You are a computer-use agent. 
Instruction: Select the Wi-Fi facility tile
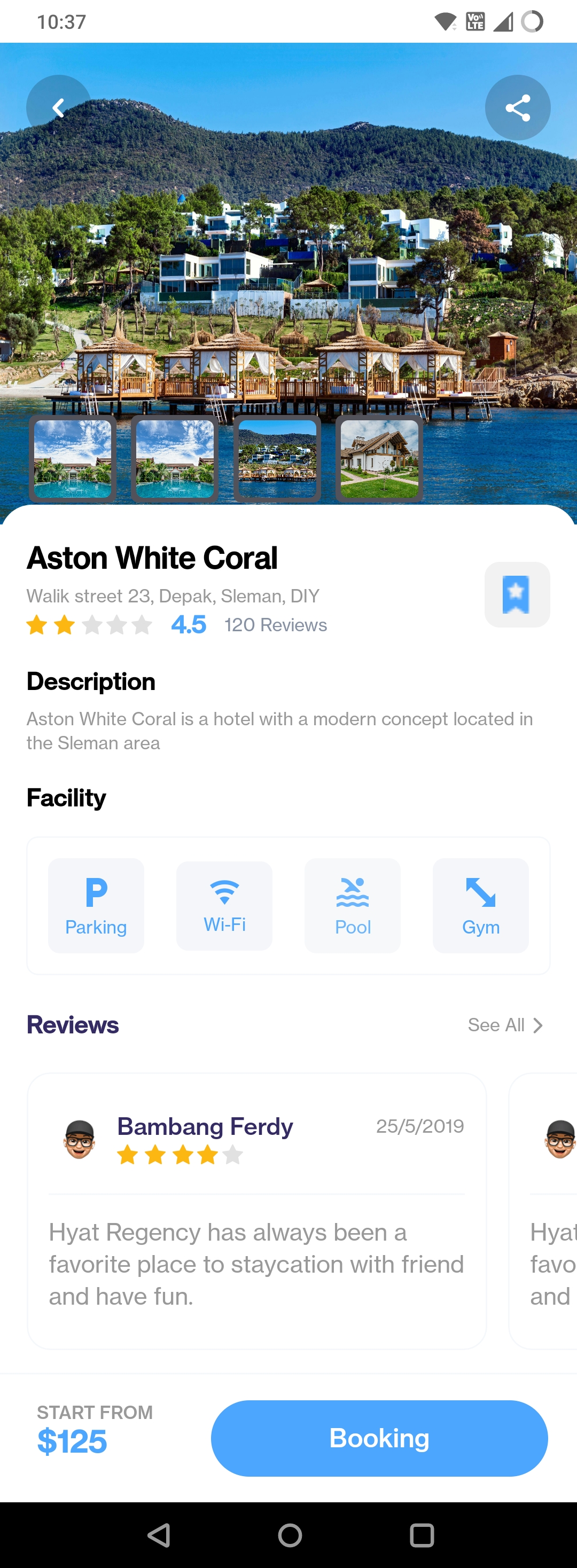pos(224,905)
